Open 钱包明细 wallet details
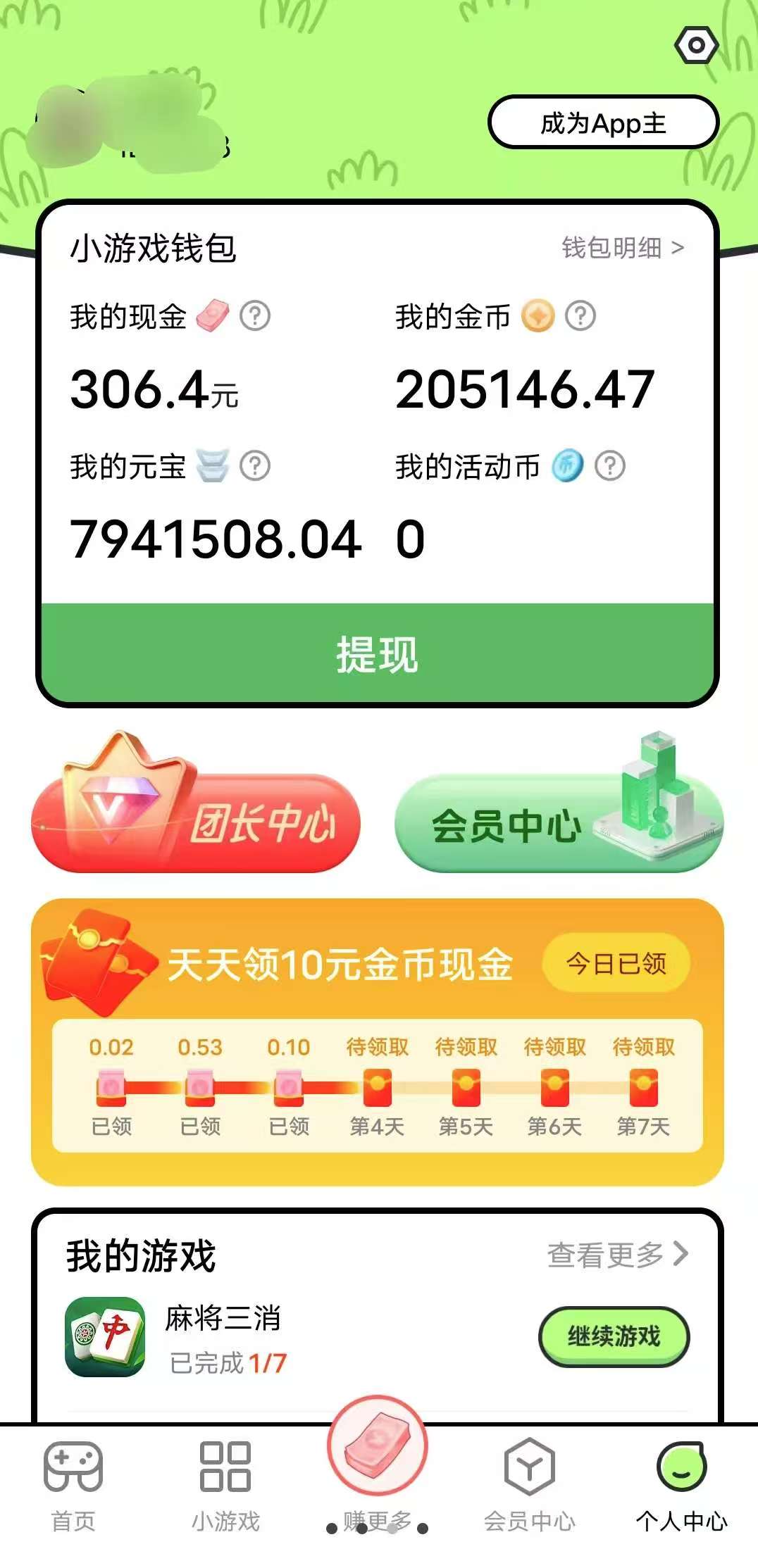Viewport: 758px width, 1568px height. pyautogui.click(x=623, y=248)
